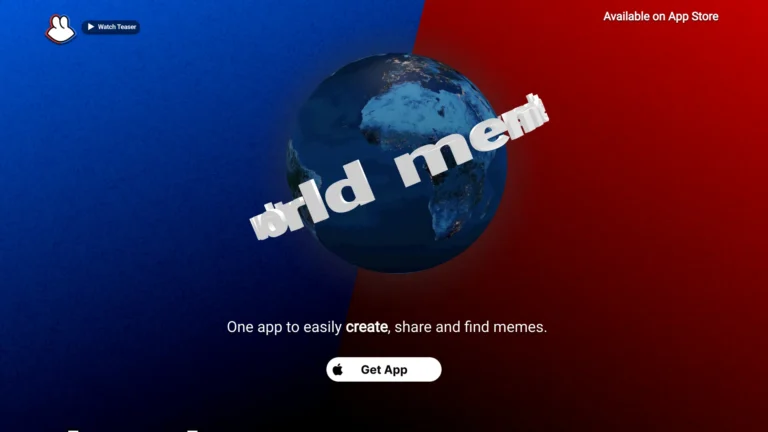Tap the Get App button
Viewport: 768px width, 432px height.
383,369
